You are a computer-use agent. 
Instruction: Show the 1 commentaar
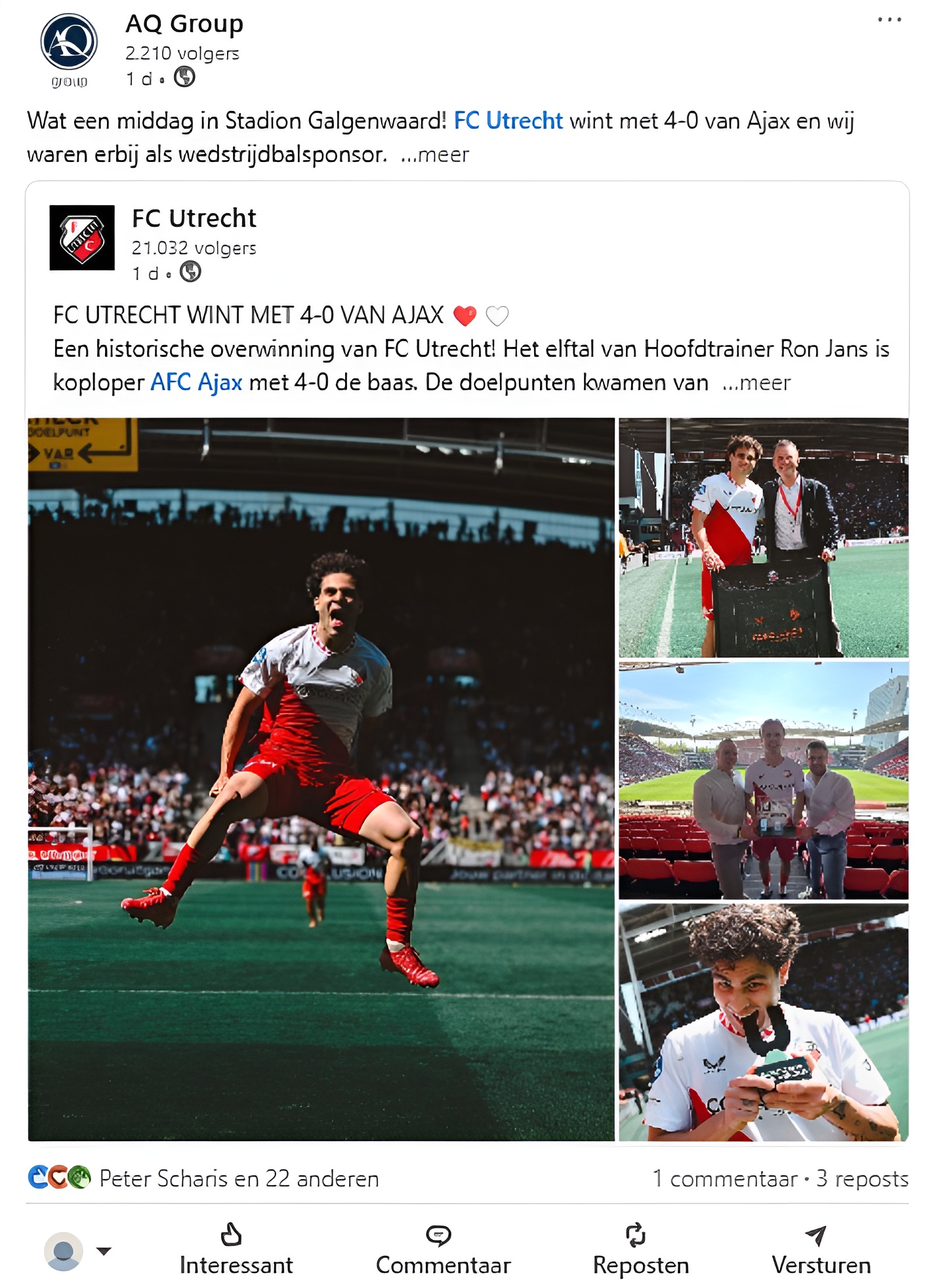(724, 1178)
